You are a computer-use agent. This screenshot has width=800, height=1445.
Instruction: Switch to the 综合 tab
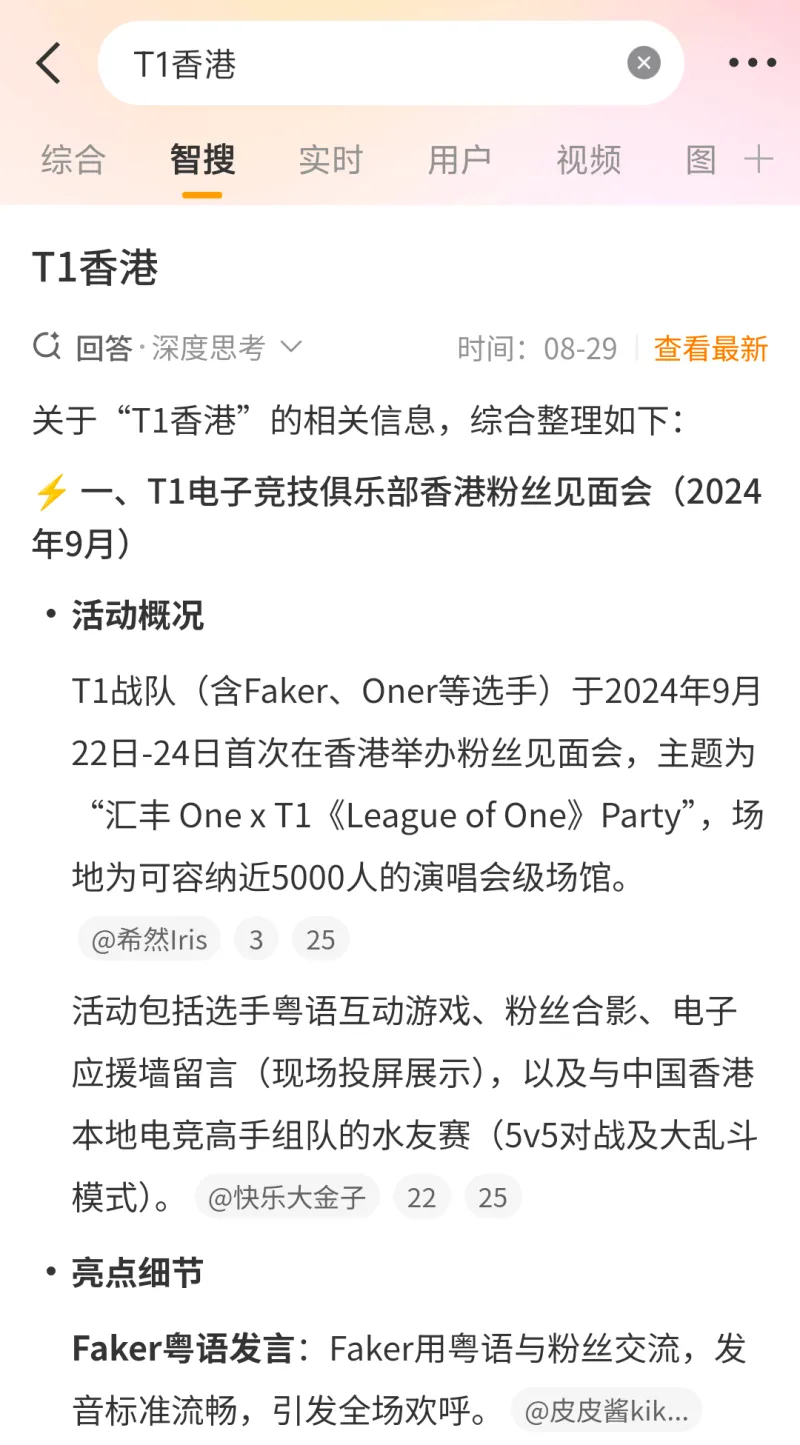coord(73,160)
